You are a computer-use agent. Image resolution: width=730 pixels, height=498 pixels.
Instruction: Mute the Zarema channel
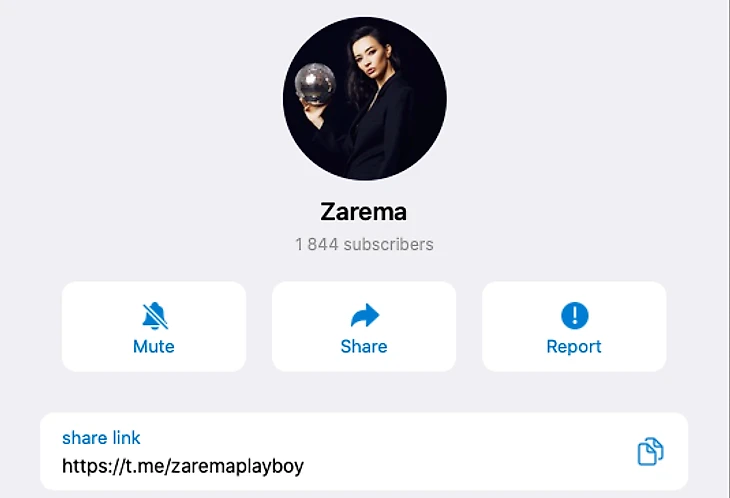pos(154,327)
